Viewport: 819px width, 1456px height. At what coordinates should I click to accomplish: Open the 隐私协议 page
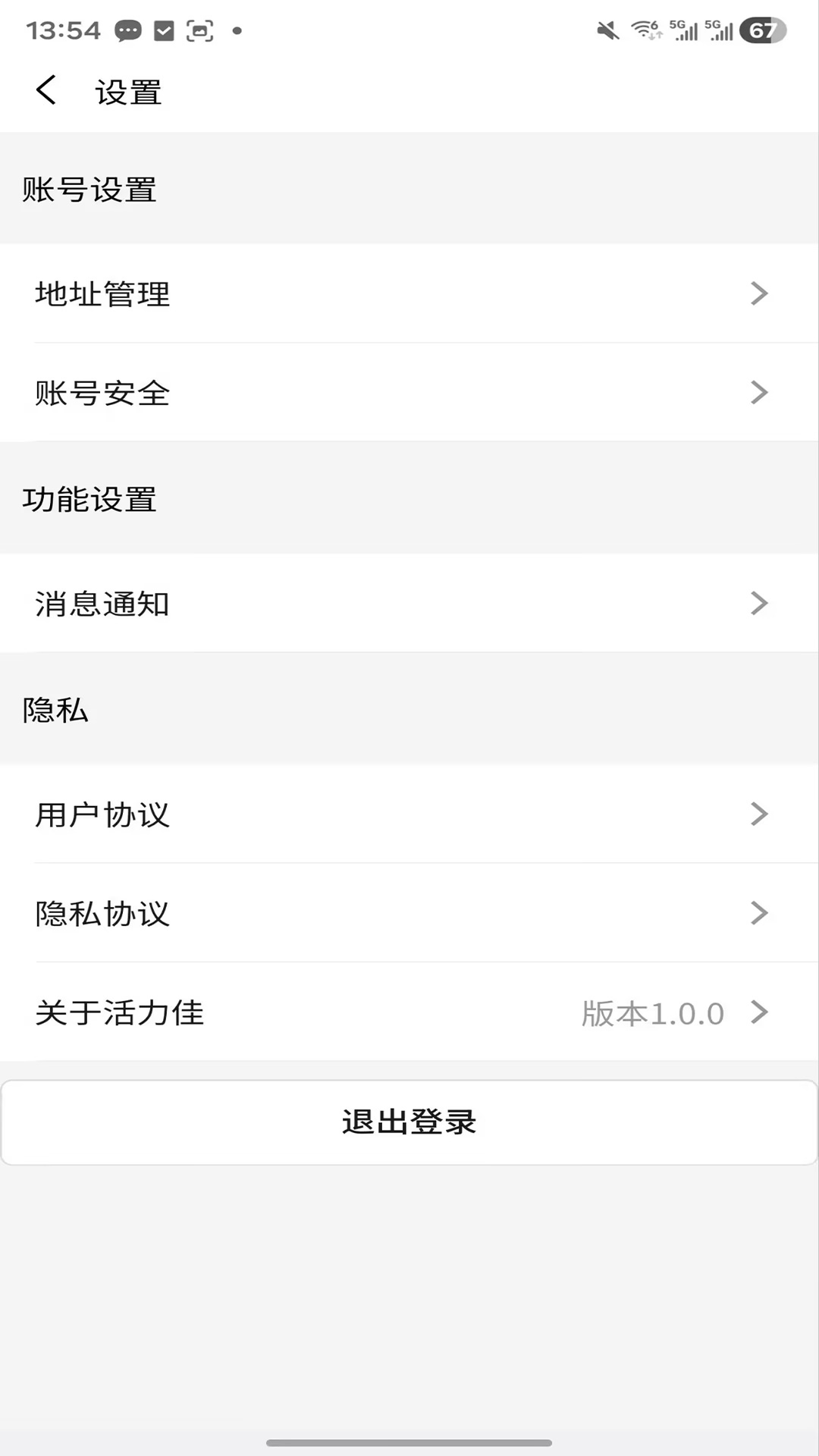(x=409, y=914)
